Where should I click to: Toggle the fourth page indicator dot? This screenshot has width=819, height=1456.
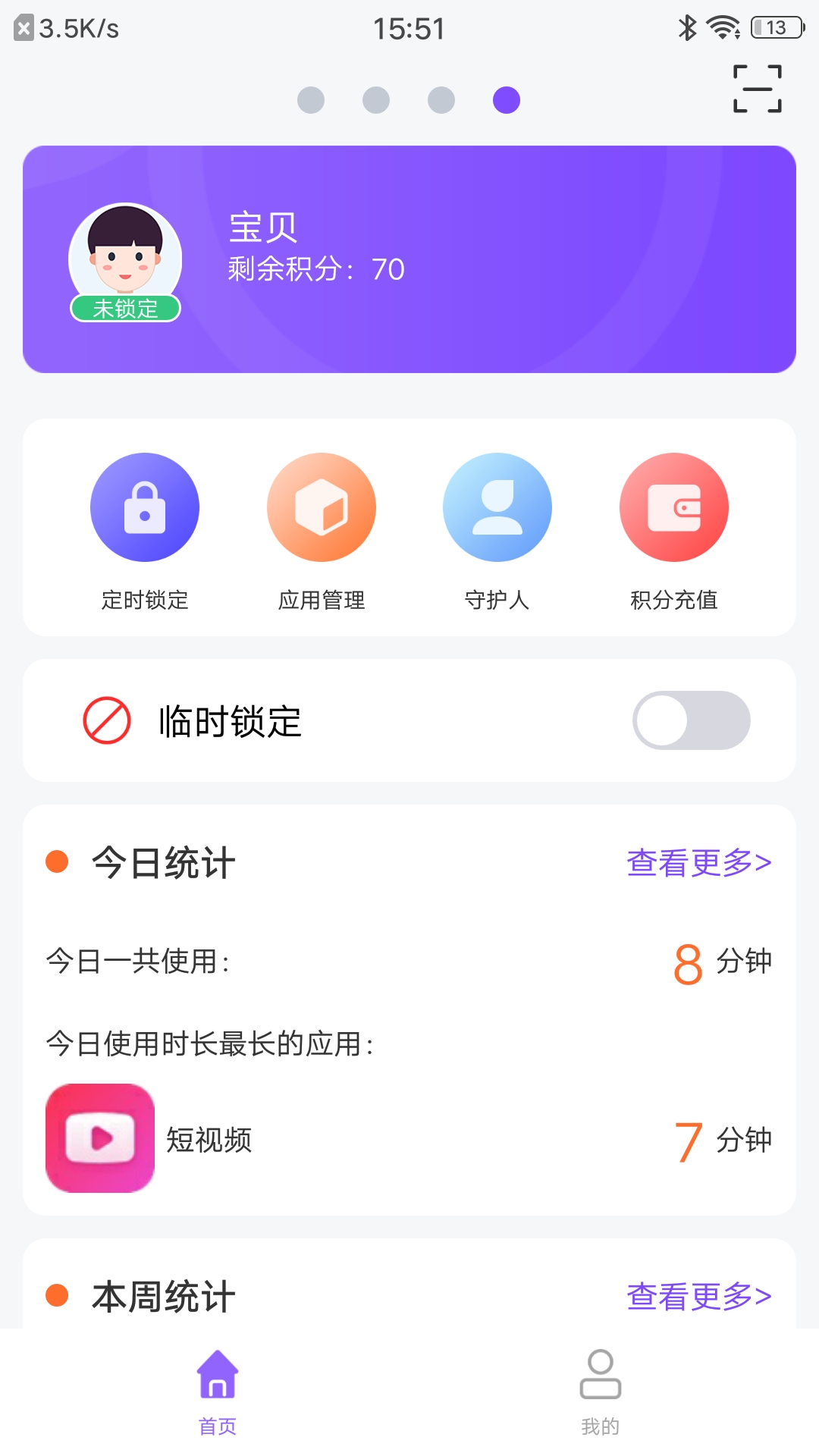506,99
